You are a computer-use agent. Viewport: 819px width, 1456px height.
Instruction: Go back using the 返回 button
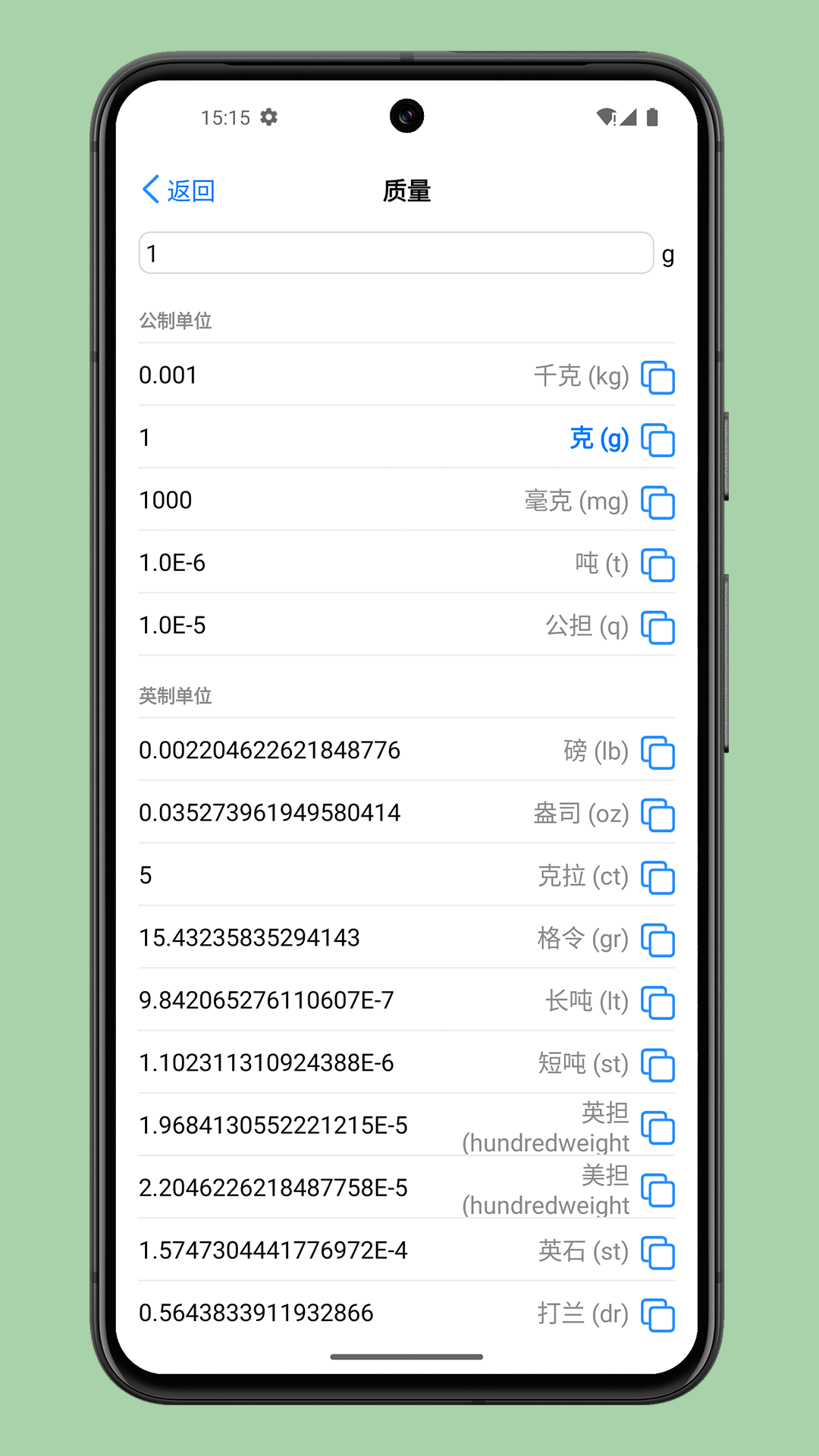pyautogui.click(x=179, y=190)
